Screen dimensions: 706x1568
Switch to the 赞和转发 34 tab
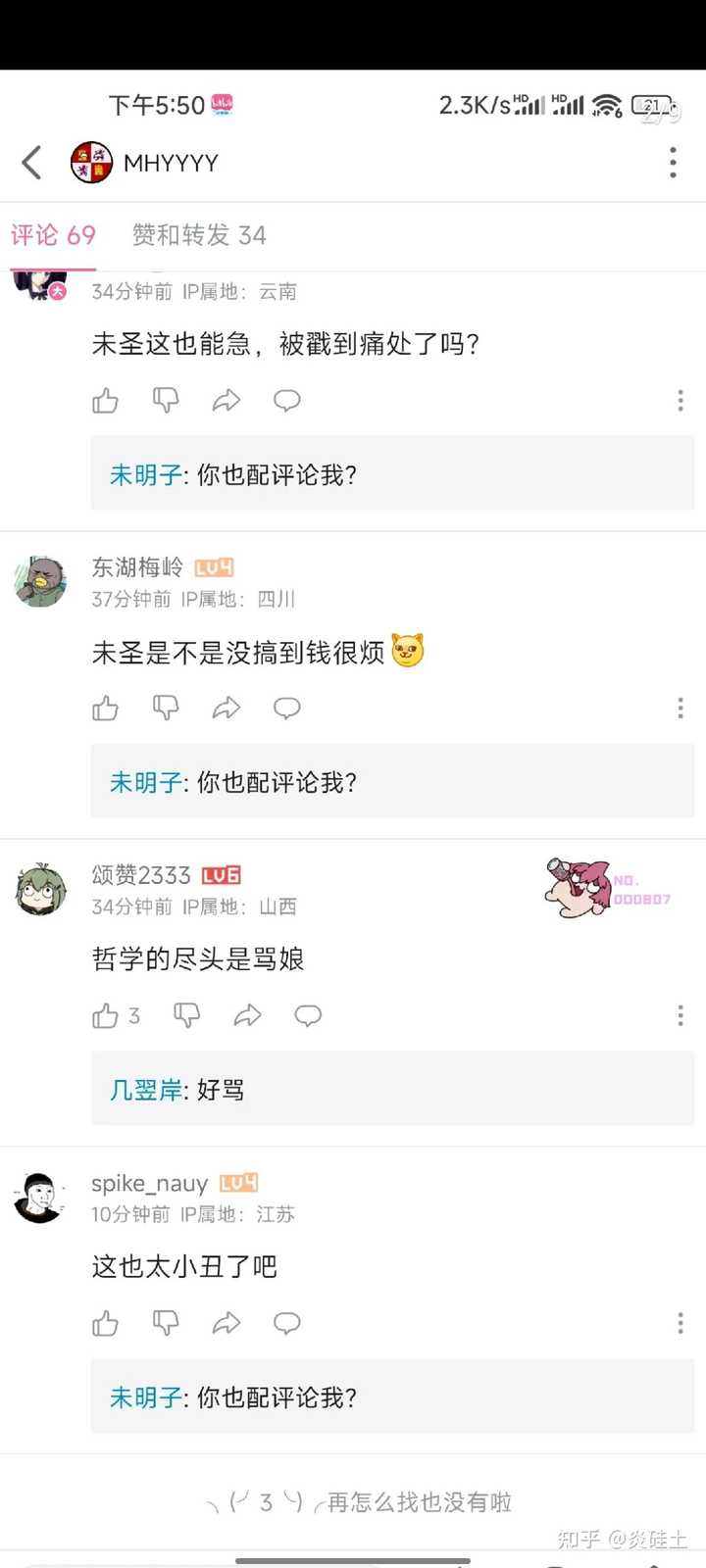tap(199, 235)
